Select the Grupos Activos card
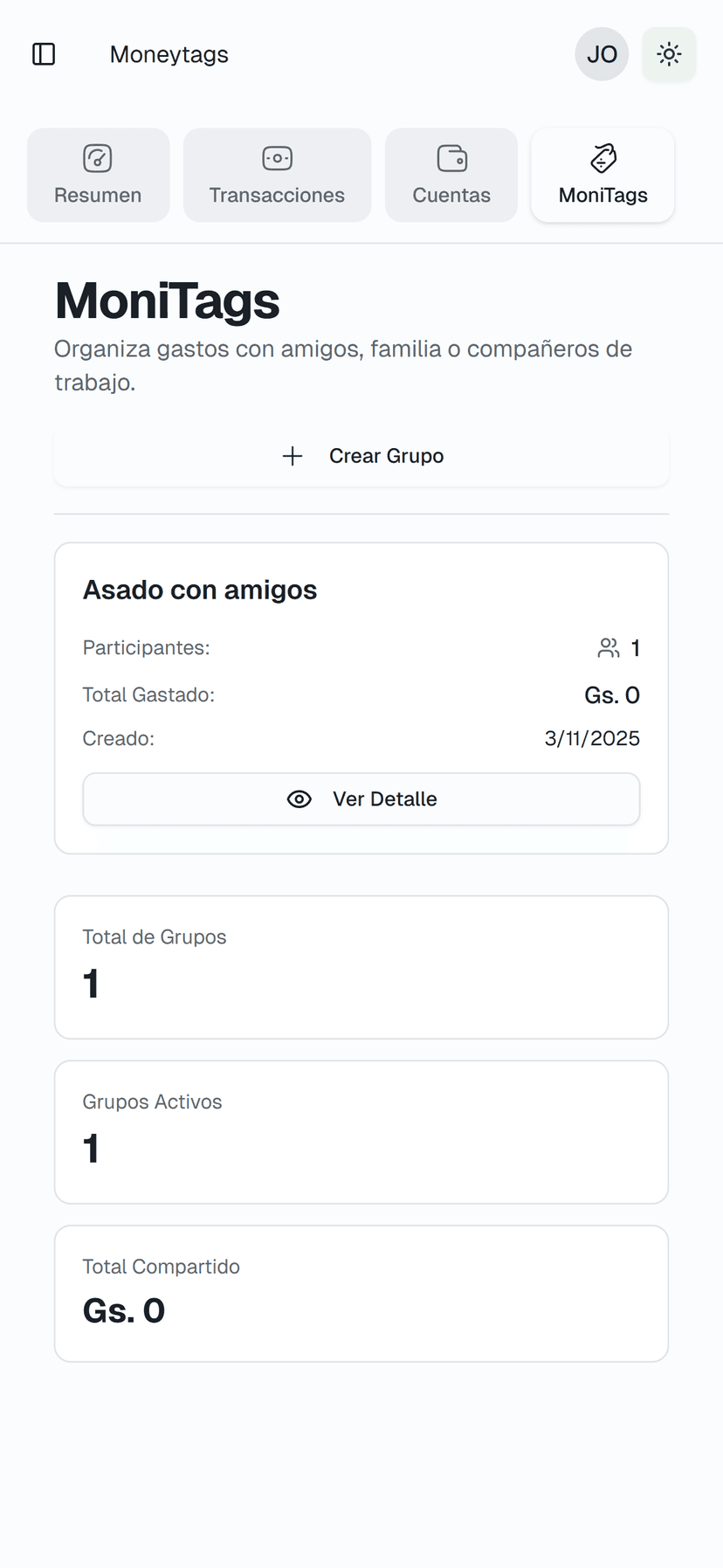Viewport: 723px width, 1568px height. point(361,1131)
